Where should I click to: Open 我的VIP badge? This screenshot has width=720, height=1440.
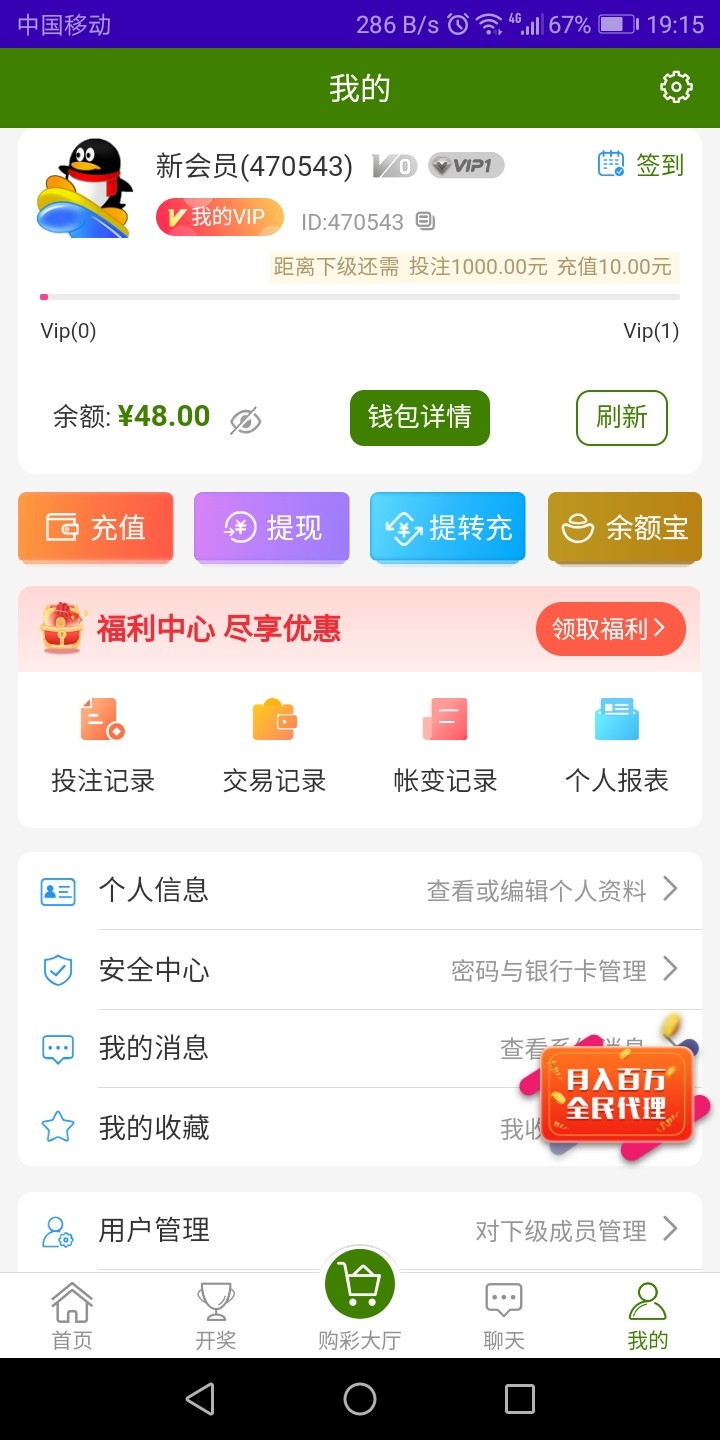click(x=219, y=217)
